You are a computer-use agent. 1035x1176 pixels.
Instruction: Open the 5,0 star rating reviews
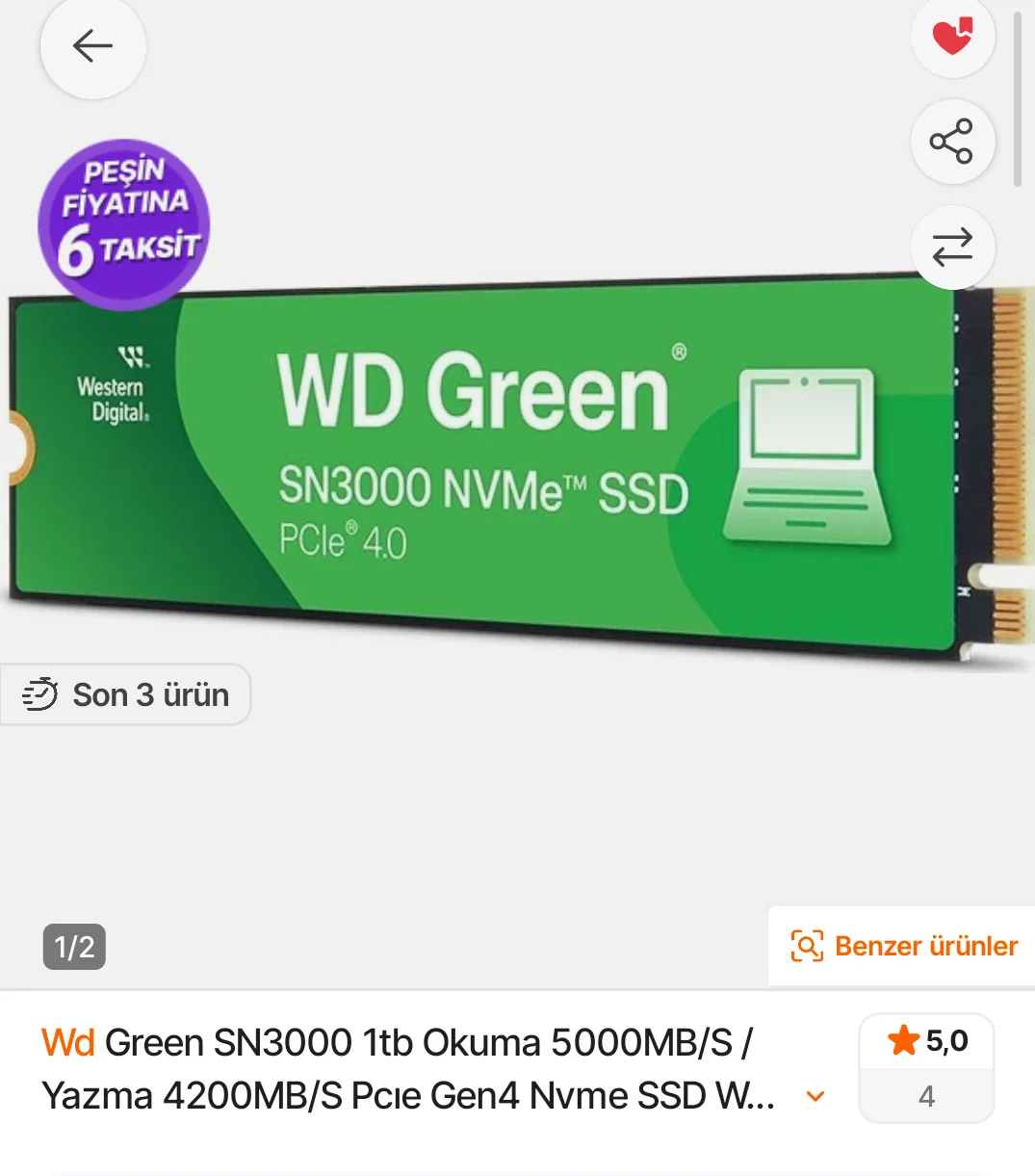[x=926, y=1067]
